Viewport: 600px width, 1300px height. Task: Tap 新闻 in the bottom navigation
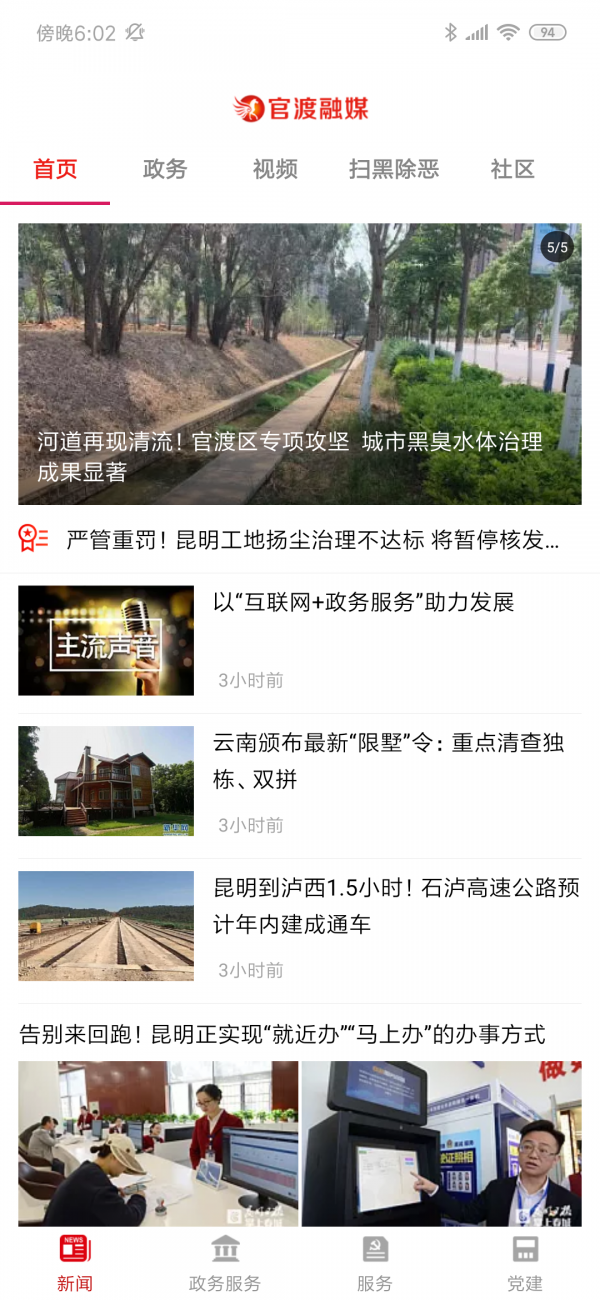click(x=75, y=1263)
